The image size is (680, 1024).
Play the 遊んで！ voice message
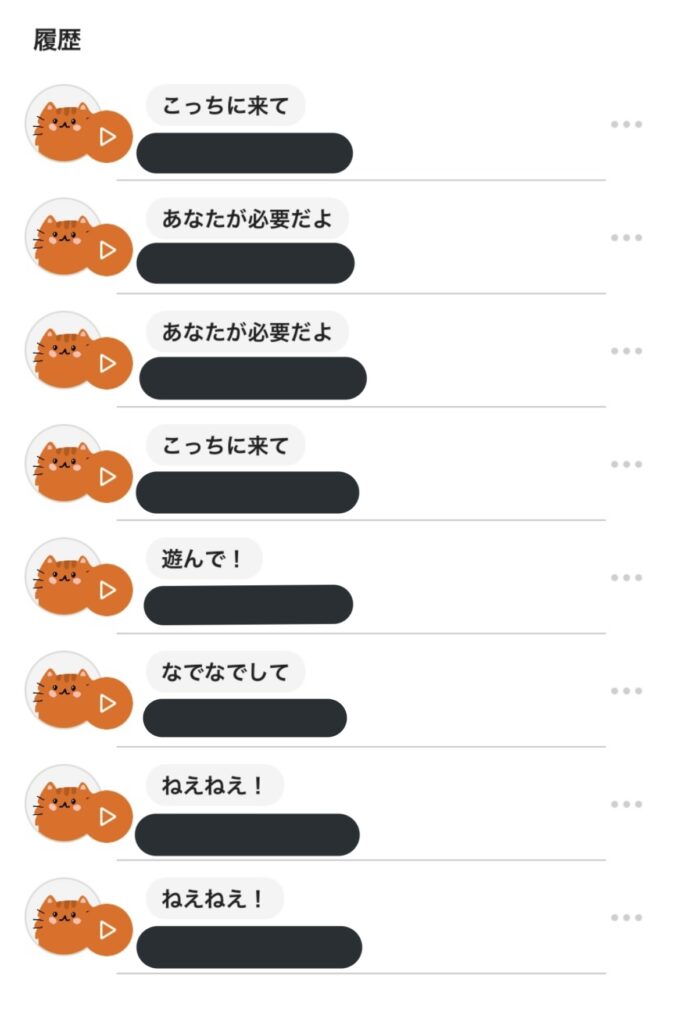(x=108, y=590)
